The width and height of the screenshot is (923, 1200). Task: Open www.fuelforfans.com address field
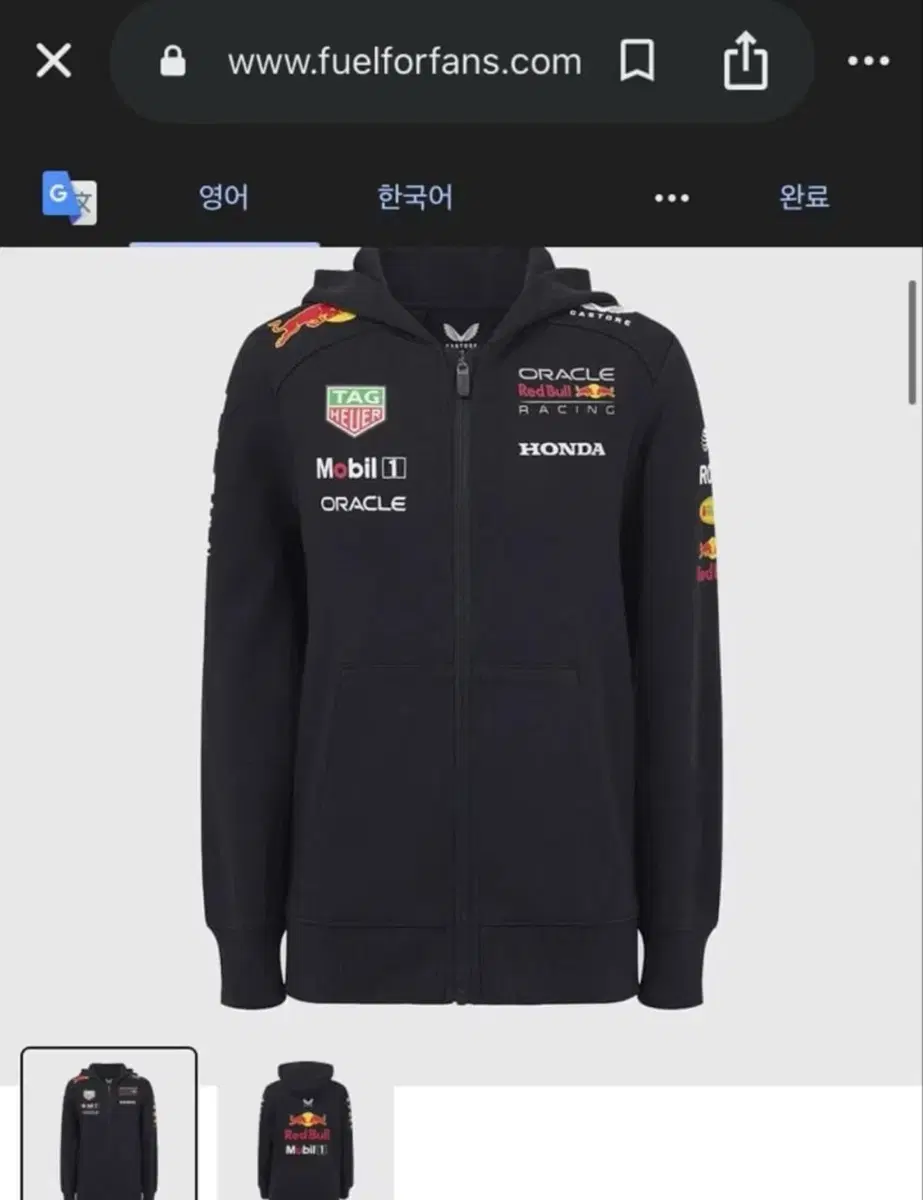pos(404,61)
